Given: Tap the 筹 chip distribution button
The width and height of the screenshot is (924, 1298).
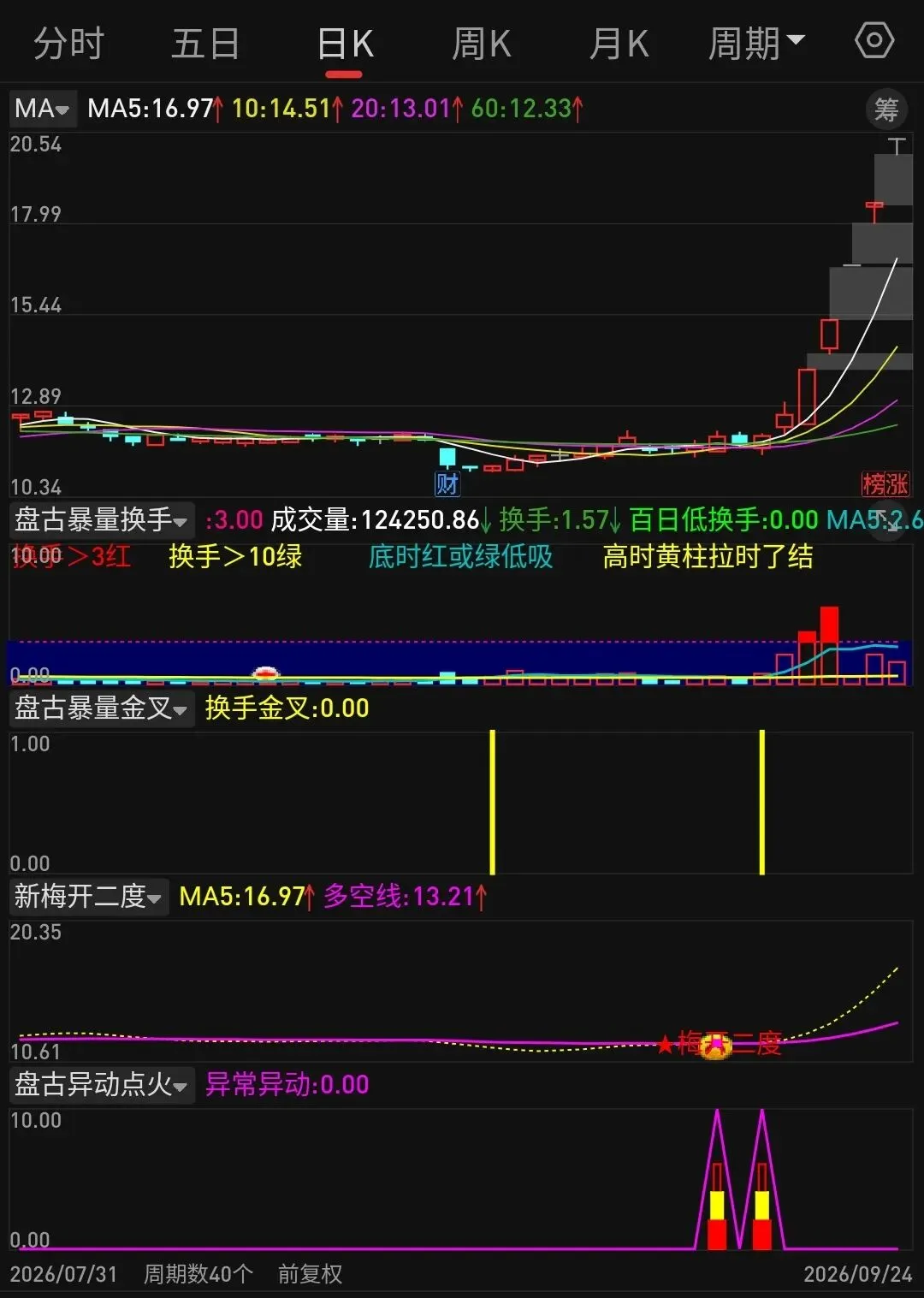Looking at the screenshot, I should coord(886,110).
